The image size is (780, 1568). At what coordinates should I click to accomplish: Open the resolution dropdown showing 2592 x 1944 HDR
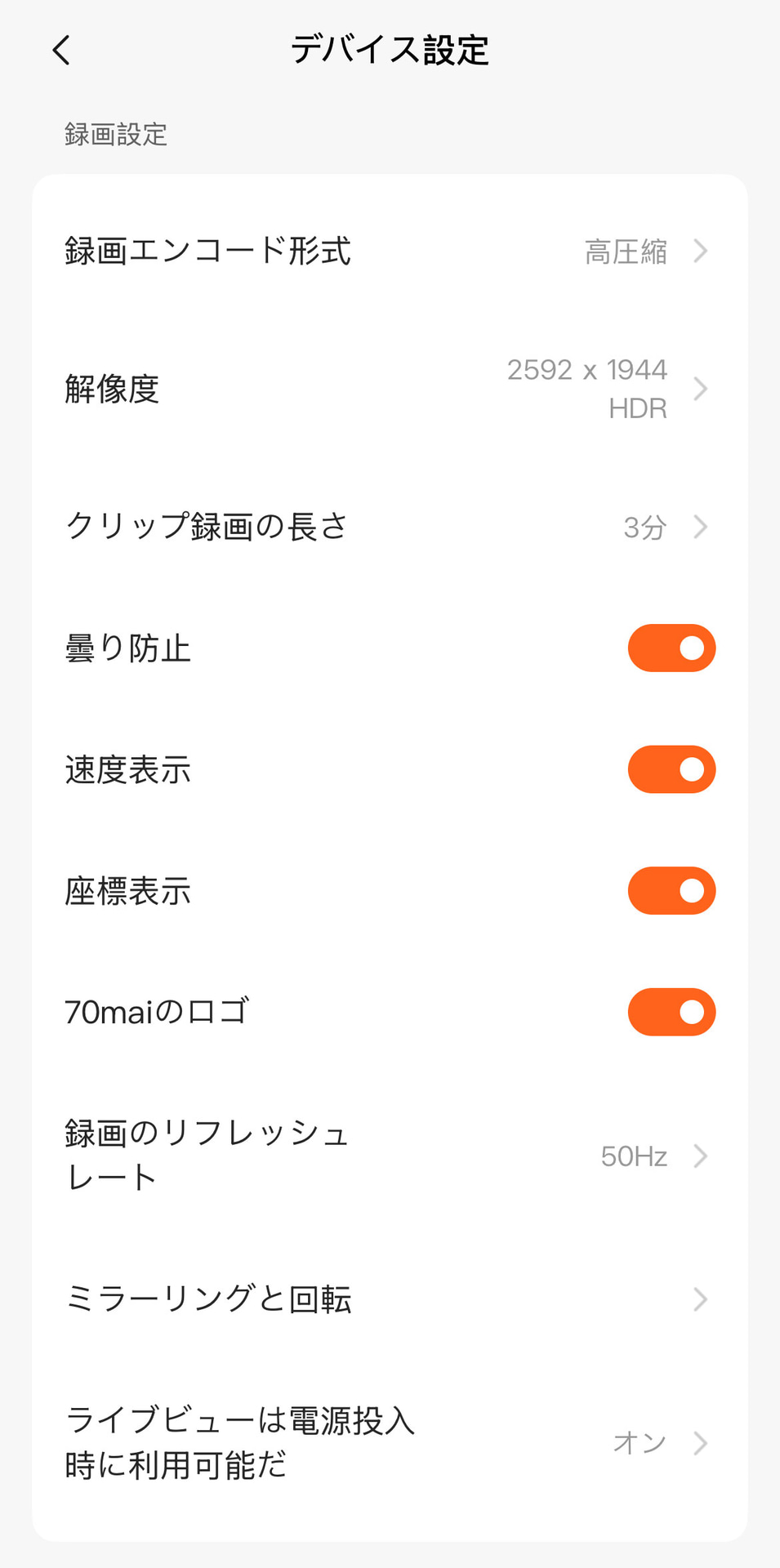[x=587, y=390]
